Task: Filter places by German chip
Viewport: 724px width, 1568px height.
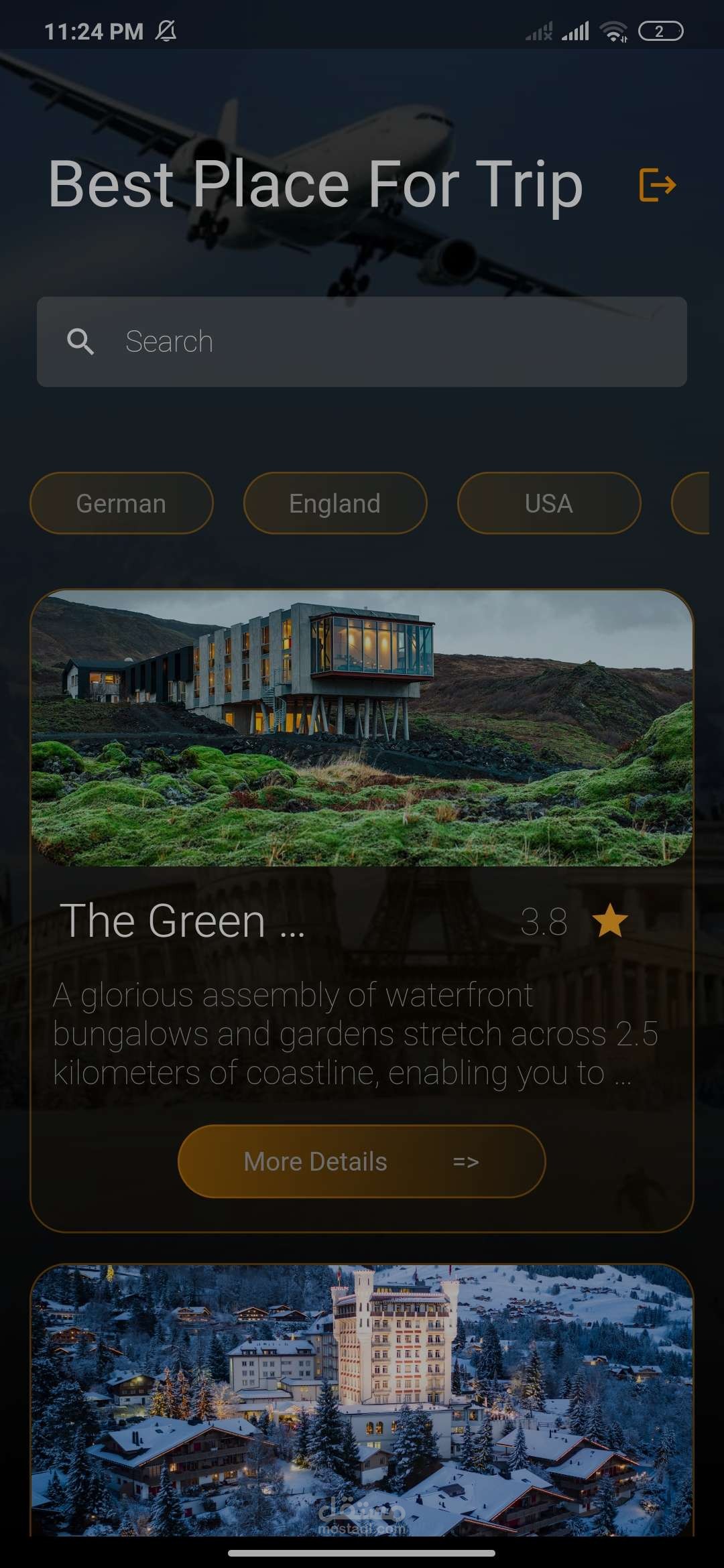Action: point(121,503)
